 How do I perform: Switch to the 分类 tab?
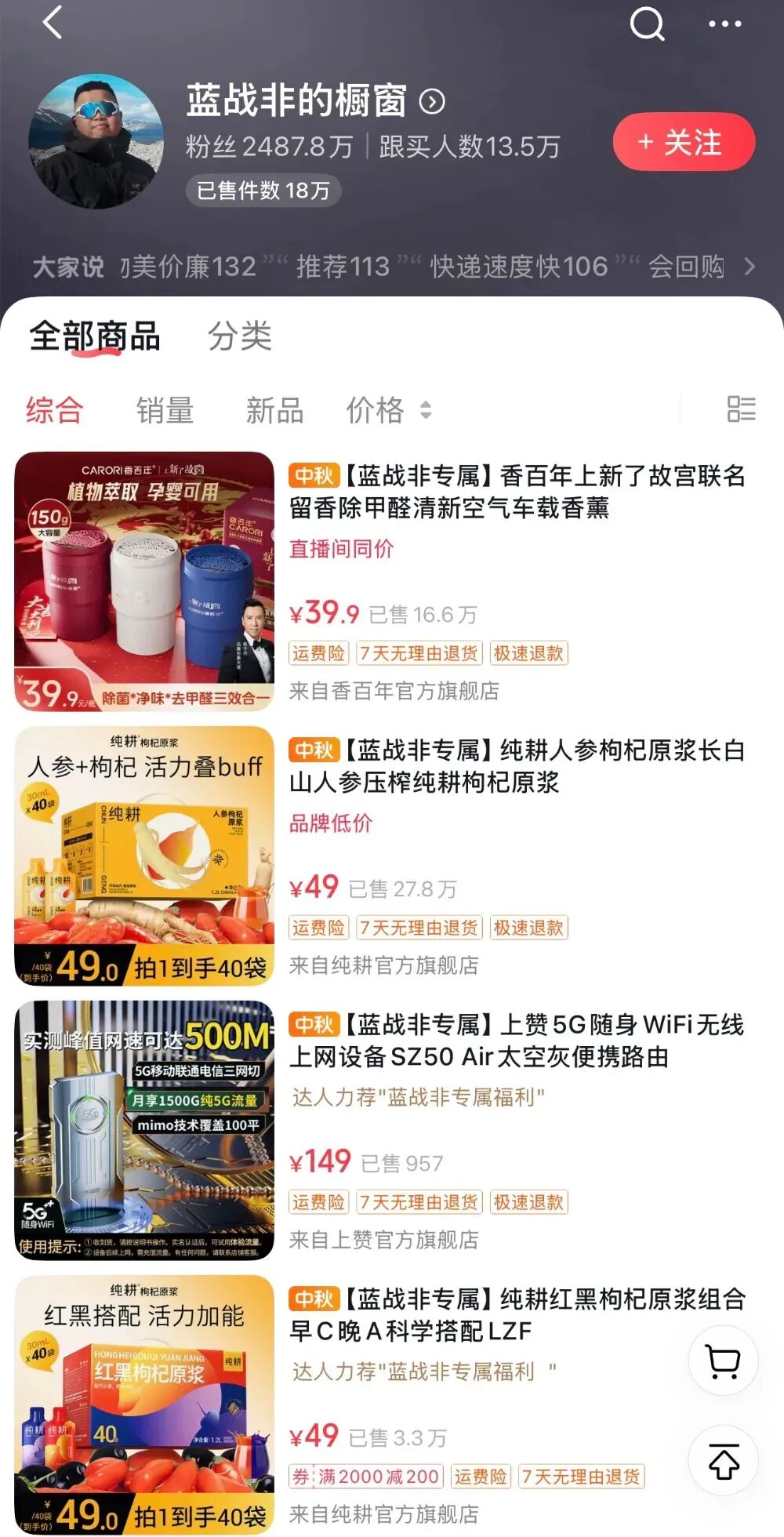click(x=240, y=336)
